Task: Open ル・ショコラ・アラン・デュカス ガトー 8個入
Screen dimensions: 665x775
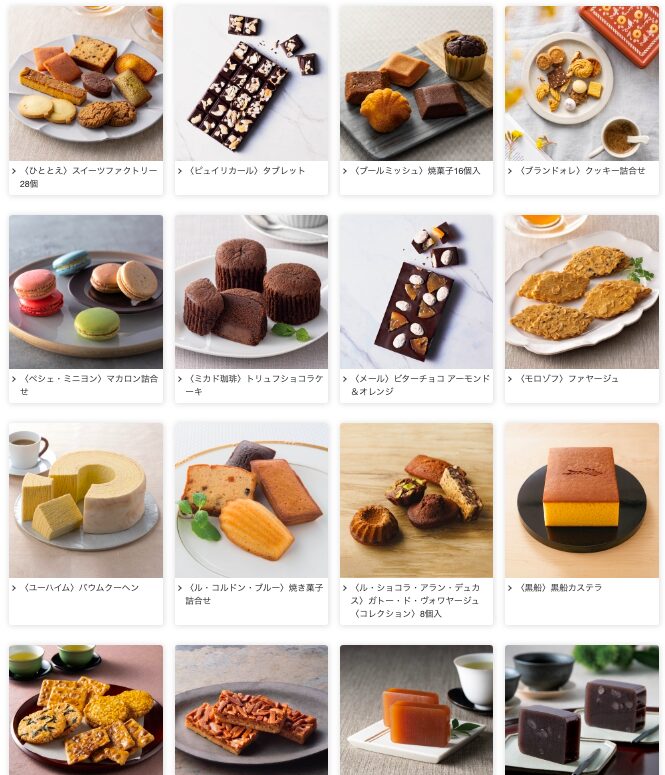Action: (x=416, y=500)
